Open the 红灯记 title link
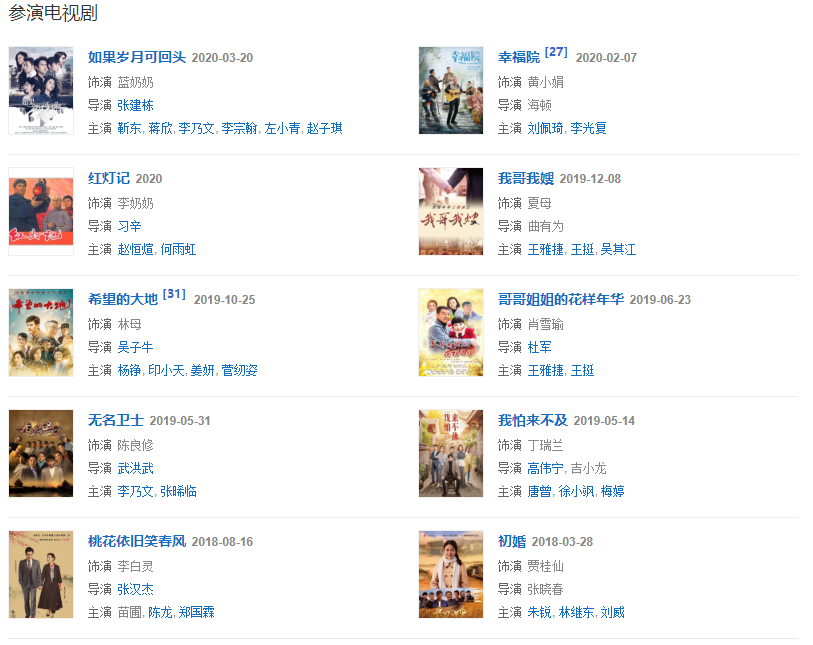The image size is (813, 645). coord(109,178)
